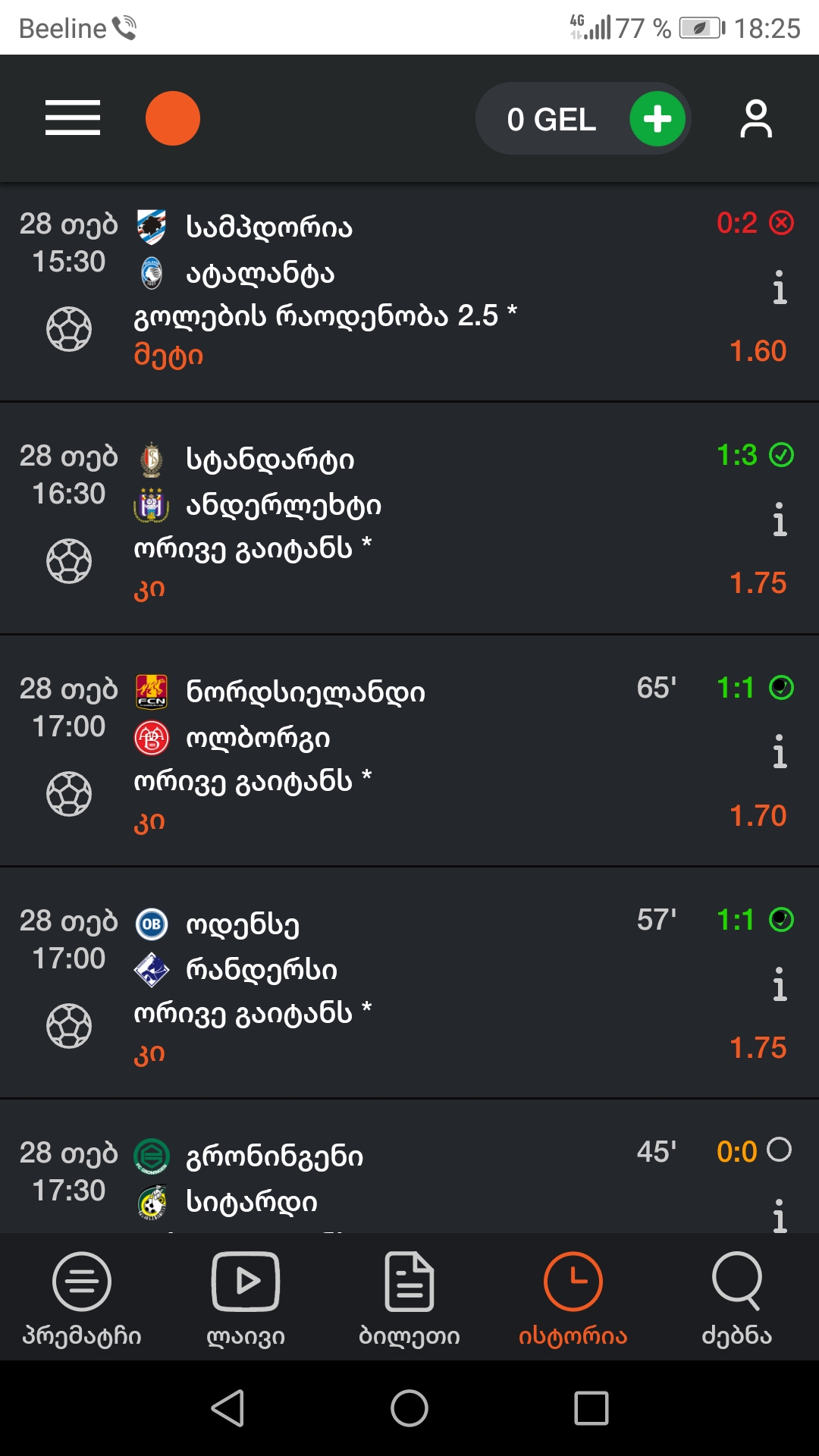
Task: Go back with the system back button
Action: [227, 1408]
